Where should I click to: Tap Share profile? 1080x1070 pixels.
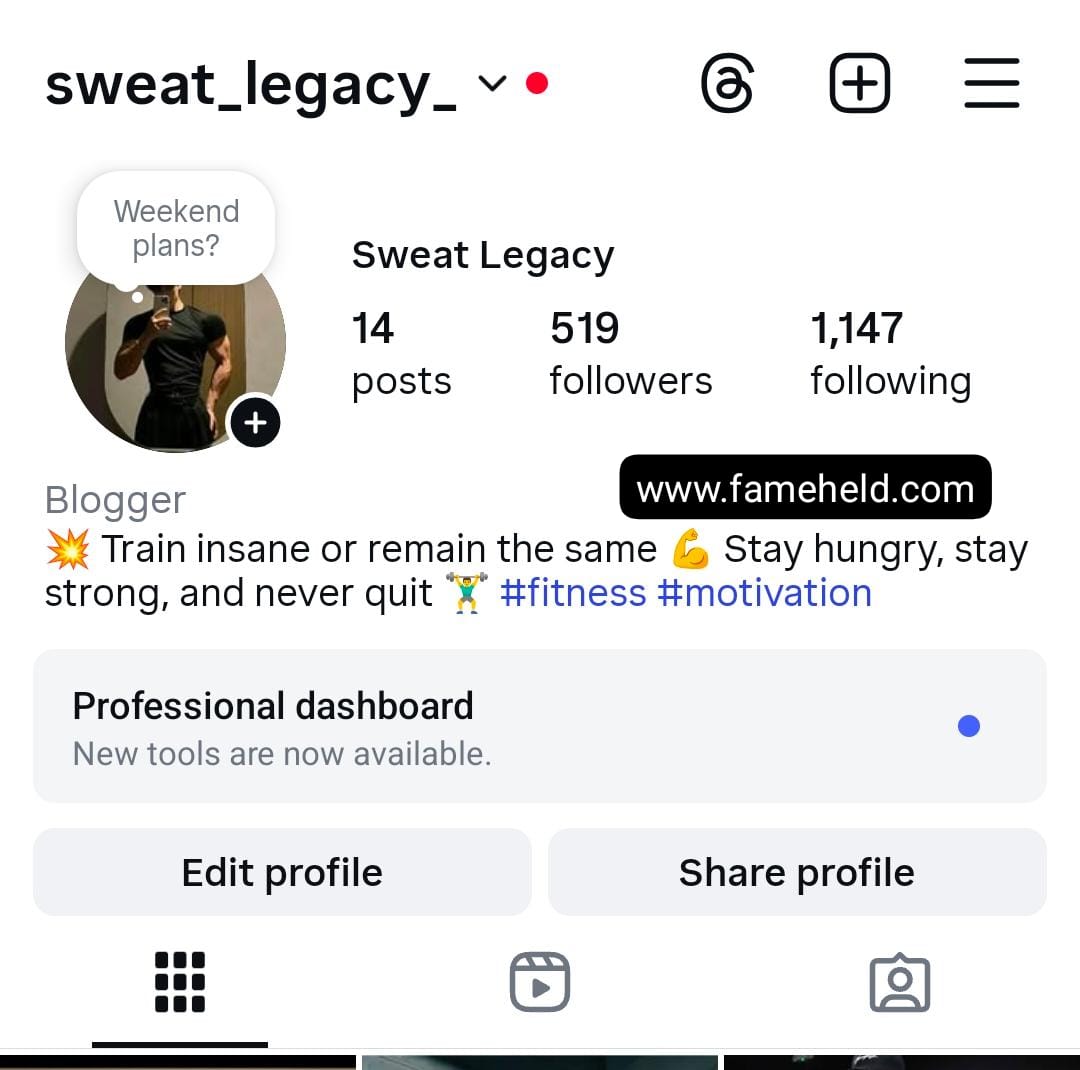click(796, 872)
